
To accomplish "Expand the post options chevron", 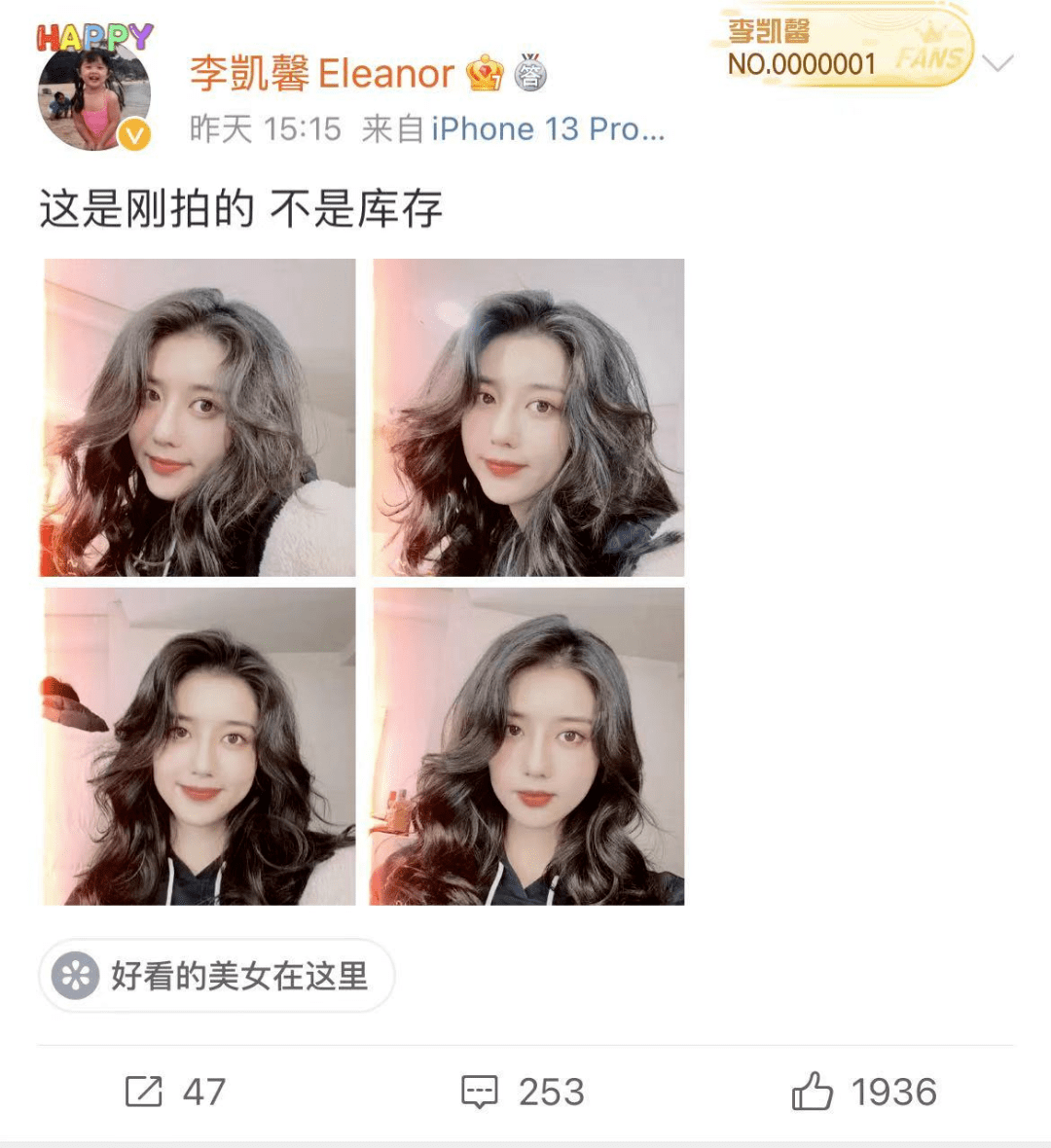I will click(998, 64).
